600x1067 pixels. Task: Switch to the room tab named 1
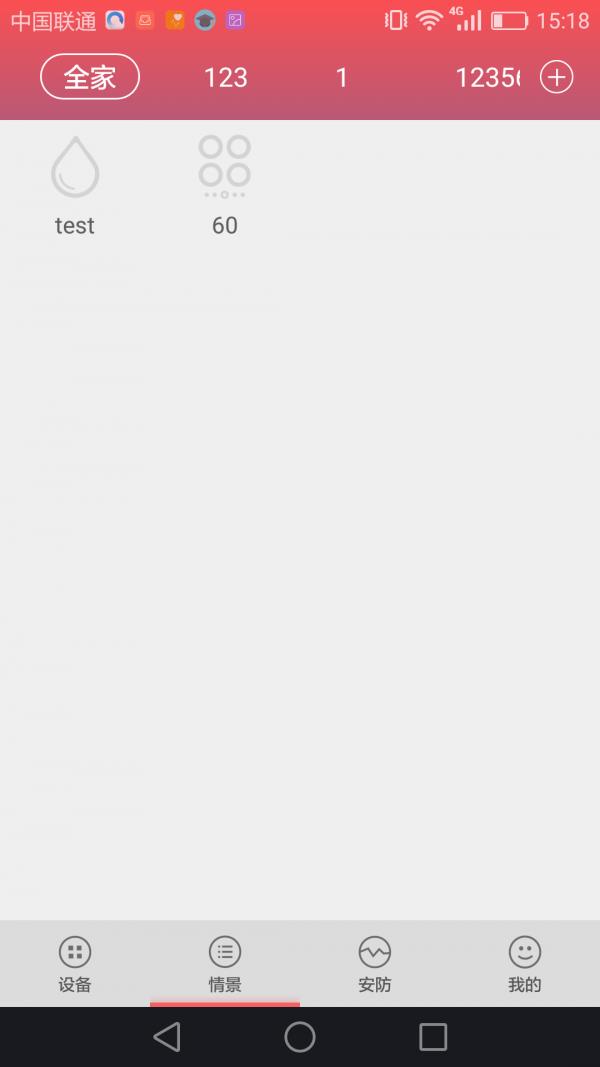(342, 77)
